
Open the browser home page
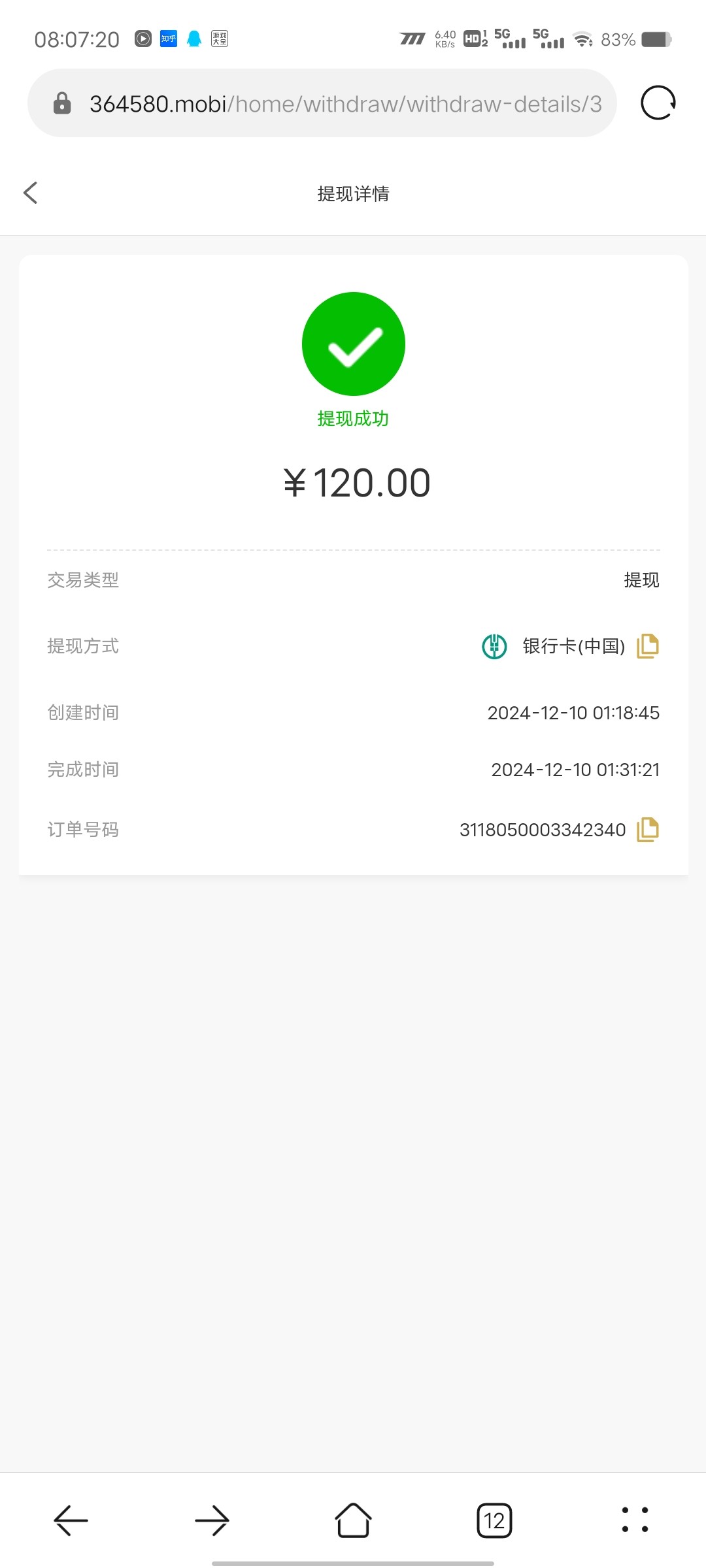[x=353, y=1520]
